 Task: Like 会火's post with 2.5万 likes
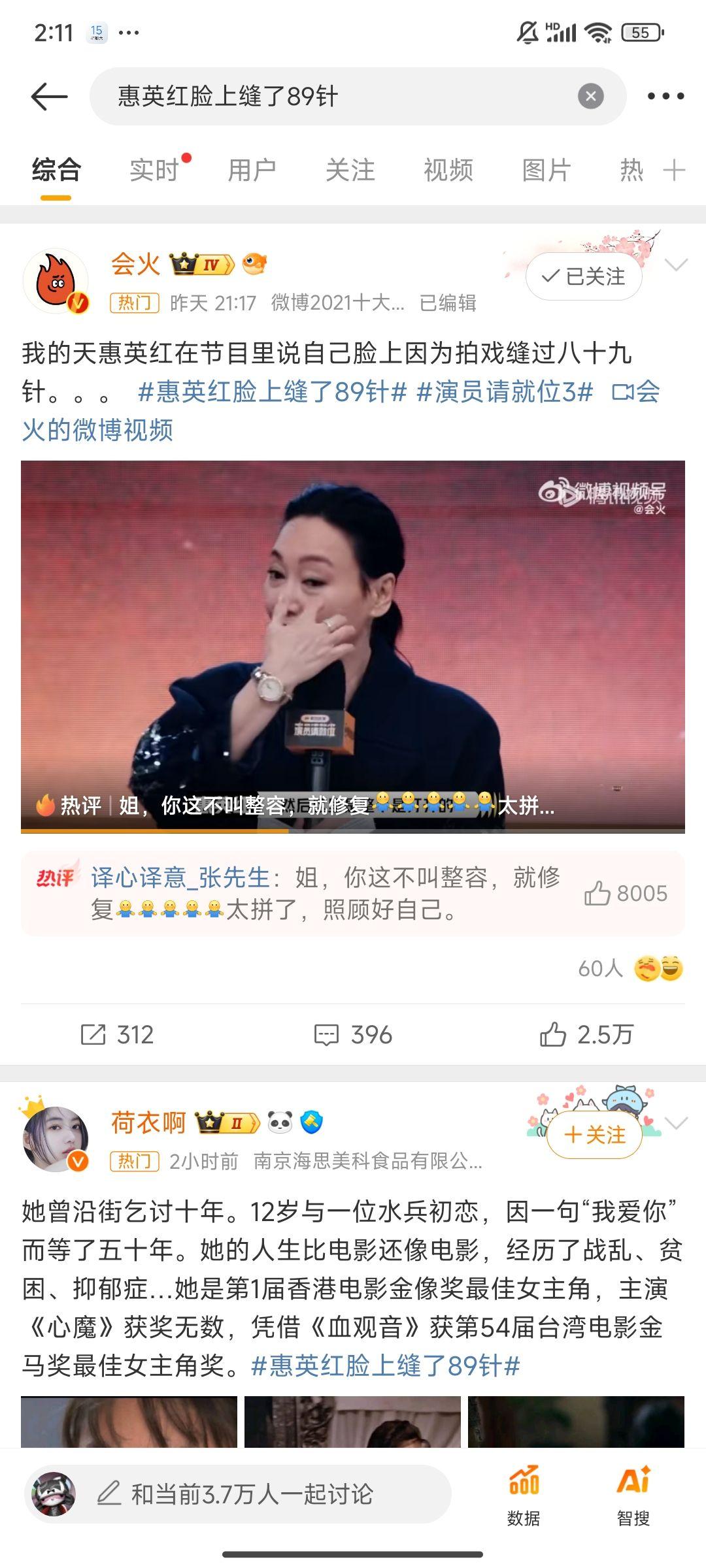pyautogui.click(x=586, y=1035)
